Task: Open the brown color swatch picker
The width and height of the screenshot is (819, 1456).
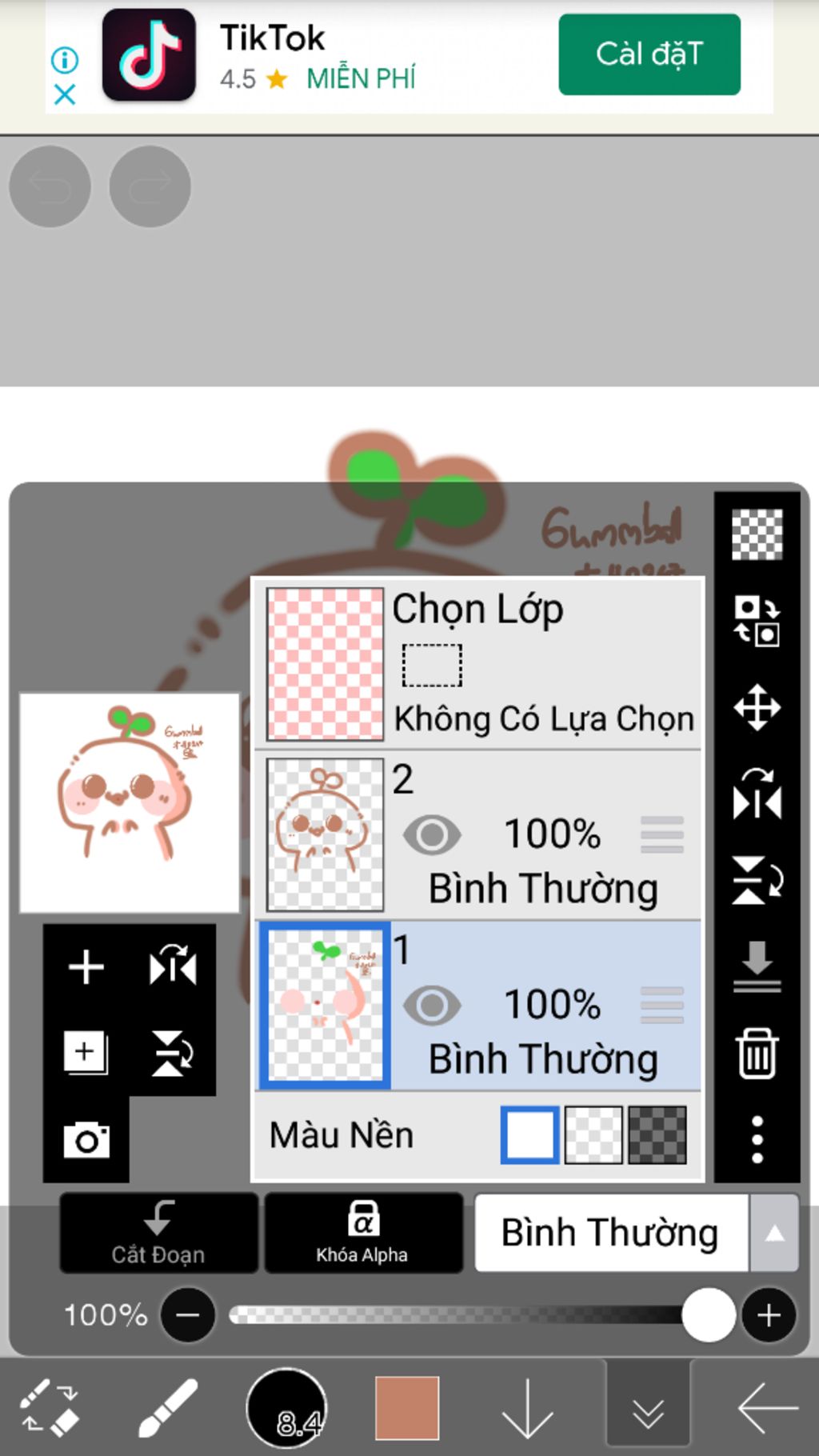Action: pos(407,1408)
